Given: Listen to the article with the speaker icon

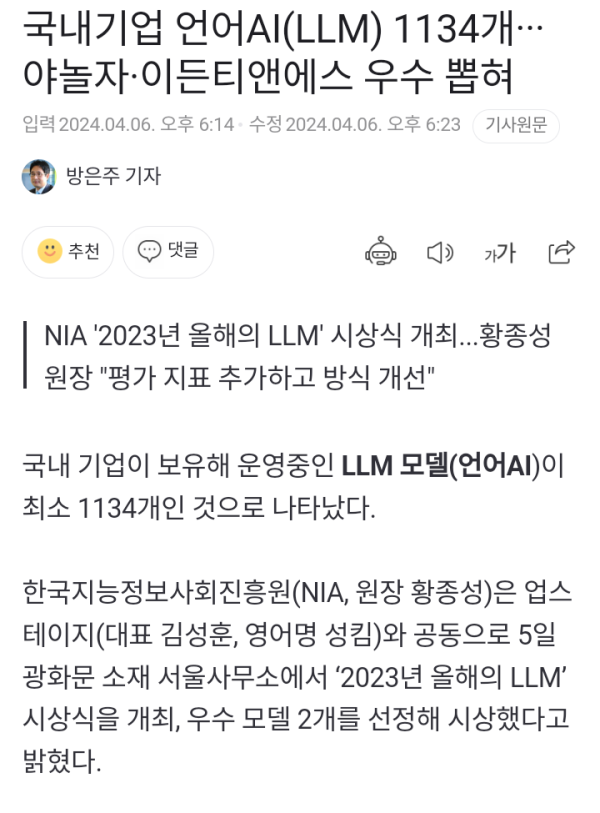Looking at the screenshot, I should 439,252.
